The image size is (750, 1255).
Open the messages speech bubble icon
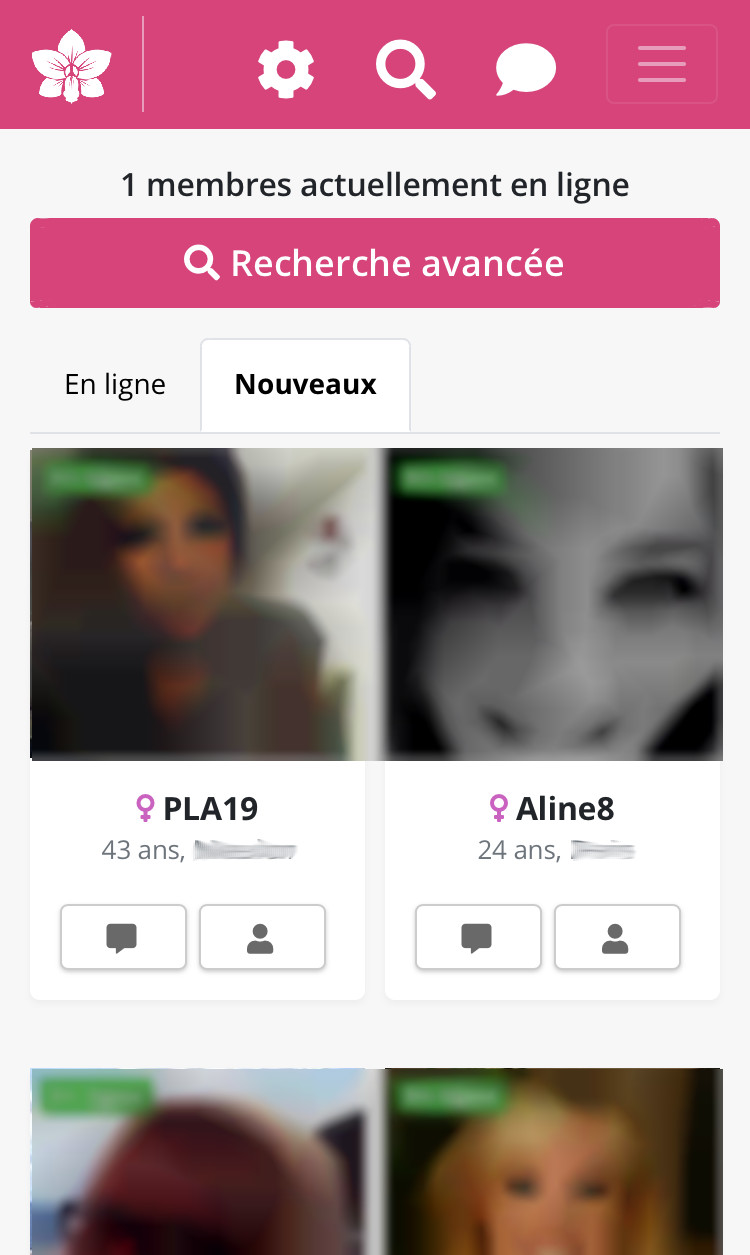pos(525,70)
